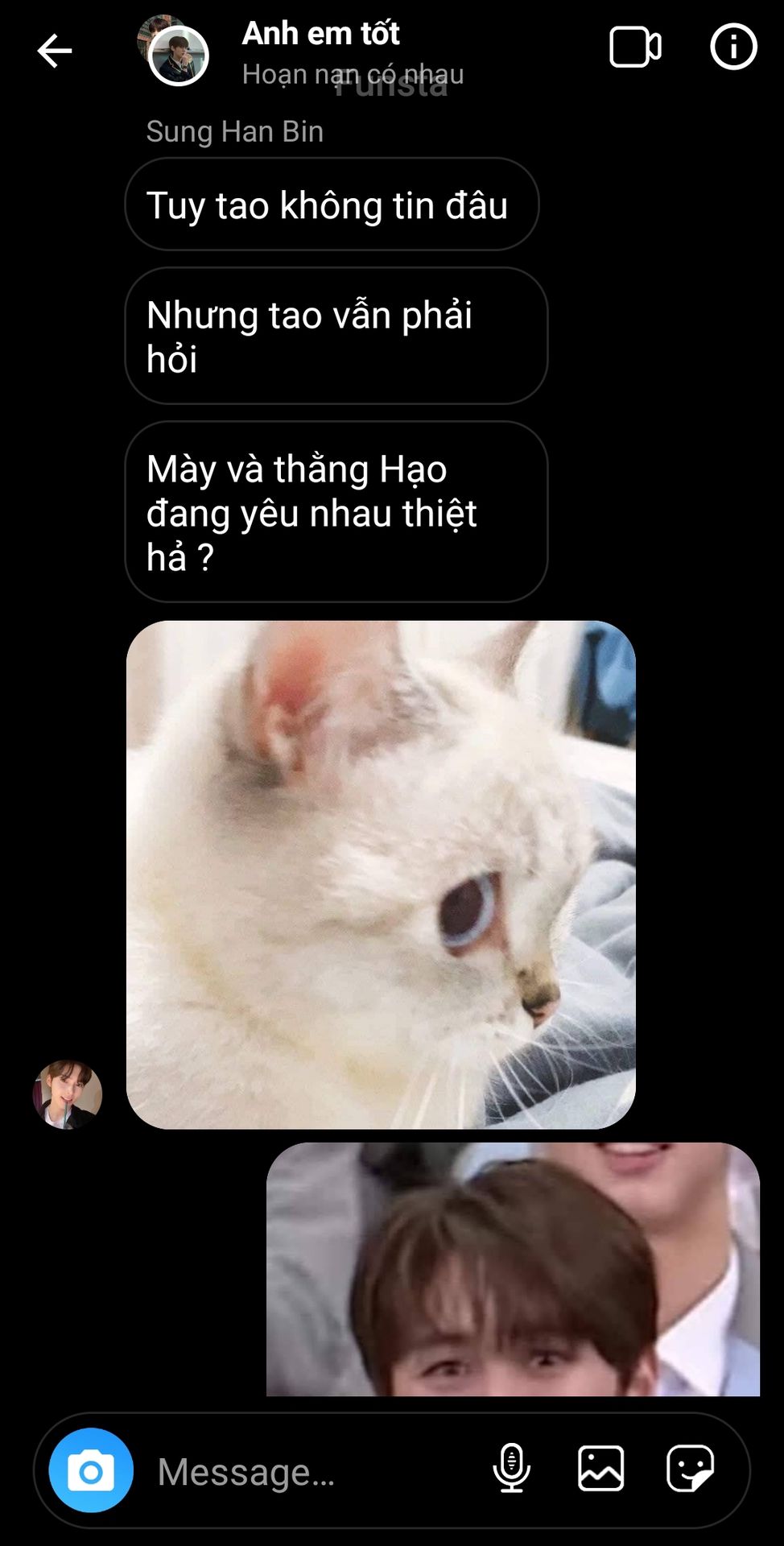This screenshot has width=784, height=1546.
Task: Open the blue camera button
Action: click(91, 1470)
